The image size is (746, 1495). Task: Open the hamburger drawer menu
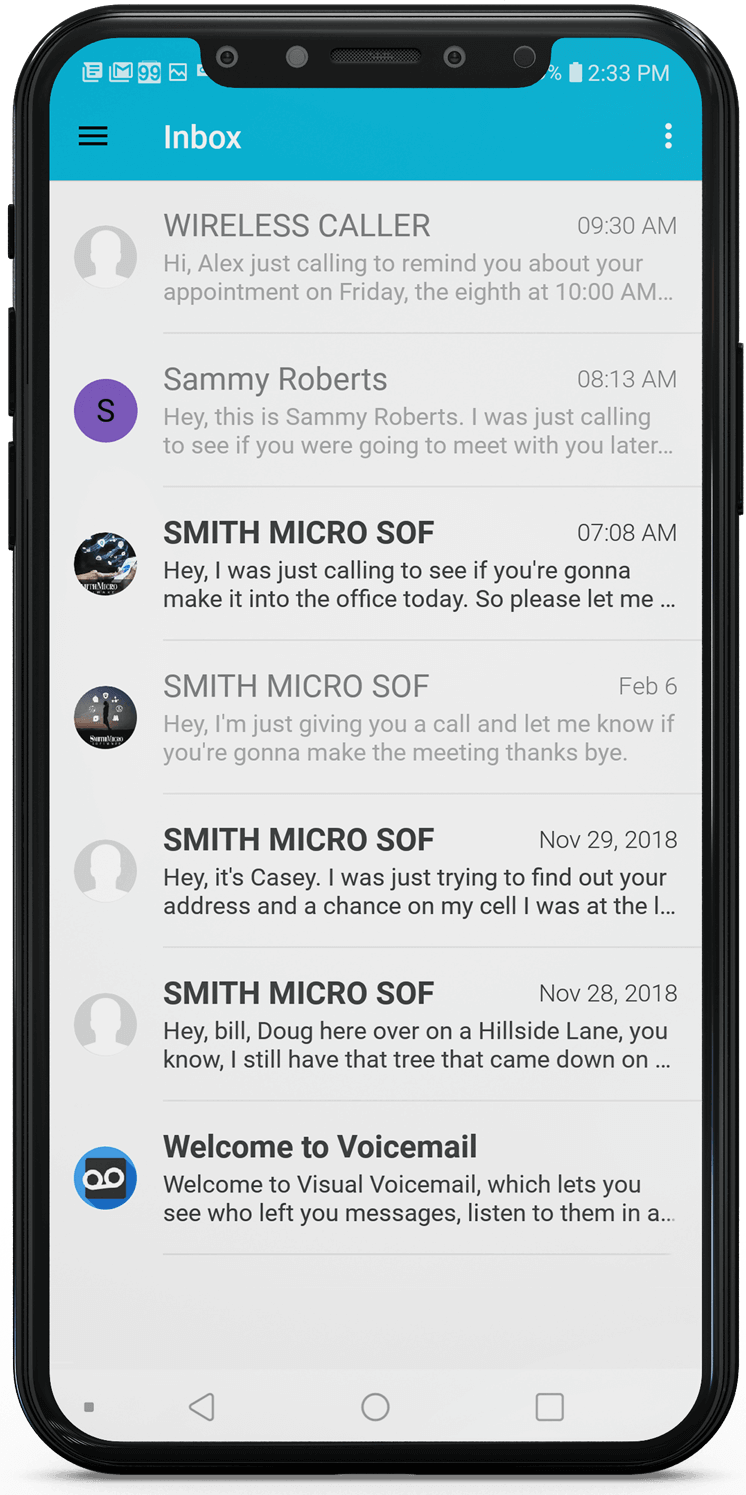coord(93,137)
